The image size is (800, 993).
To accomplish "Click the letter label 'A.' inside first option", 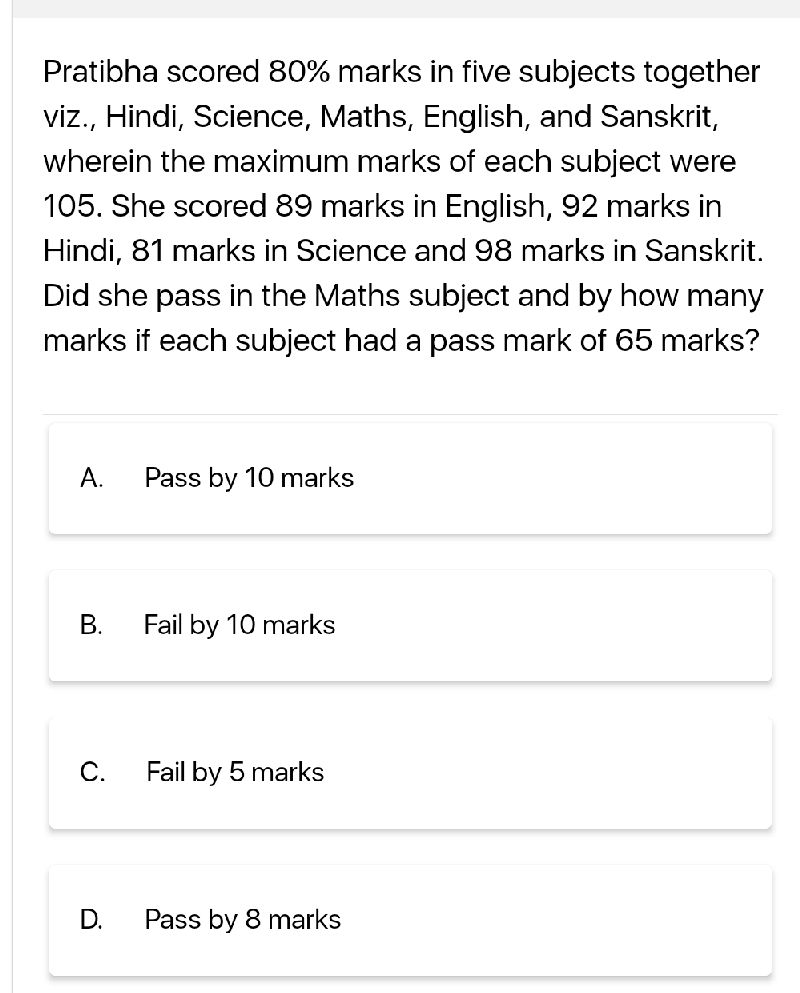I will 93,478.
